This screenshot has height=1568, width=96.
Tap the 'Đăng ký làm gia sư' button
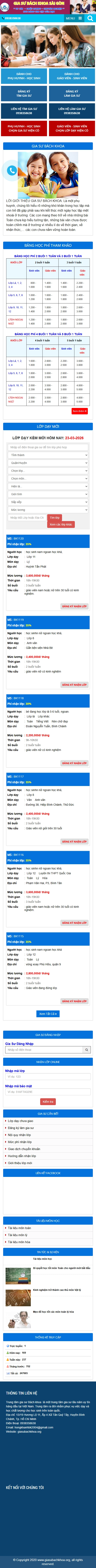[x=72, y=94]
